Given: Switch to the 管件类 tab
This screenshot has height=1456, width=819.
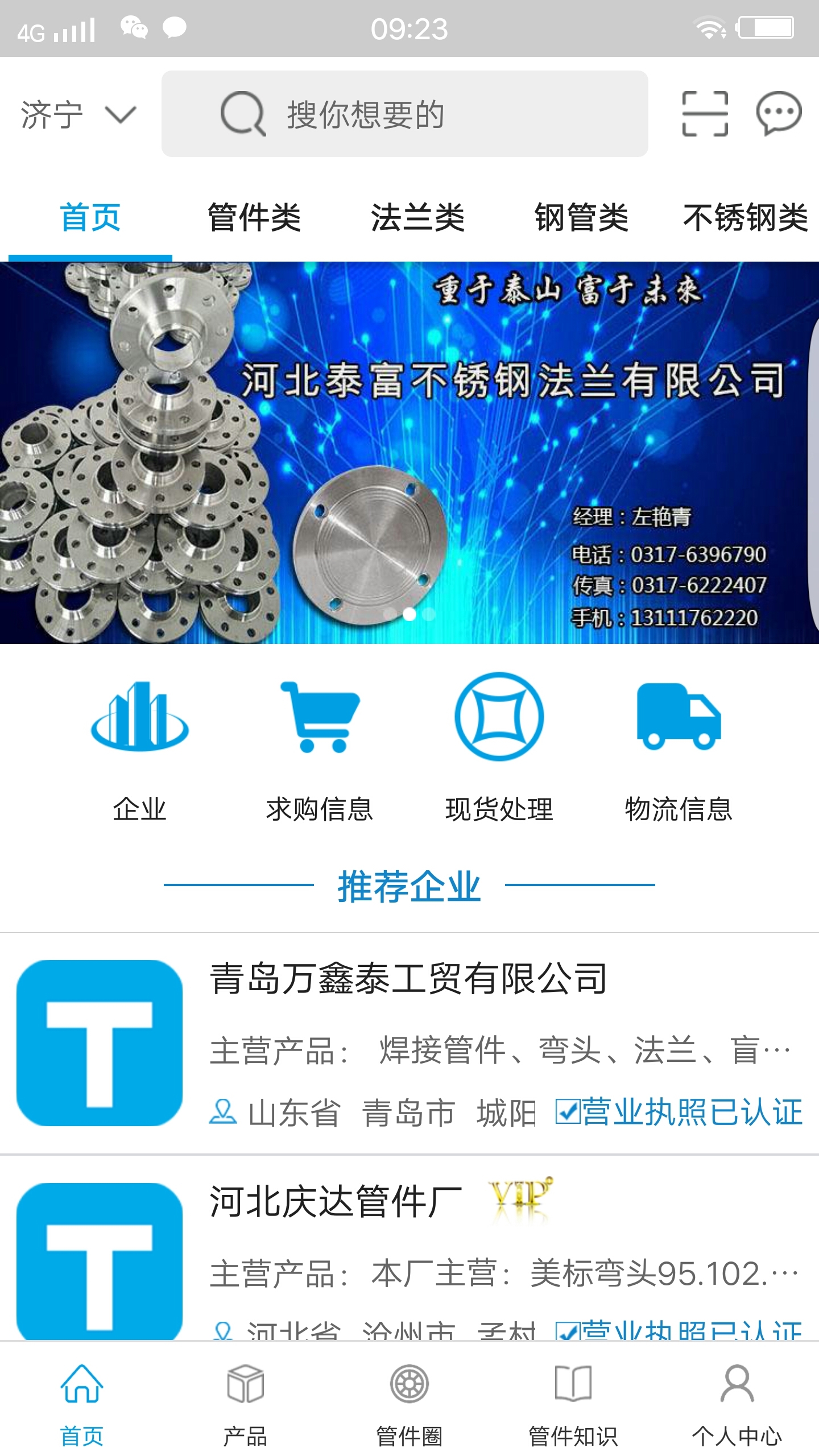Looking at the screenshot, I should (x=254, y=218).
